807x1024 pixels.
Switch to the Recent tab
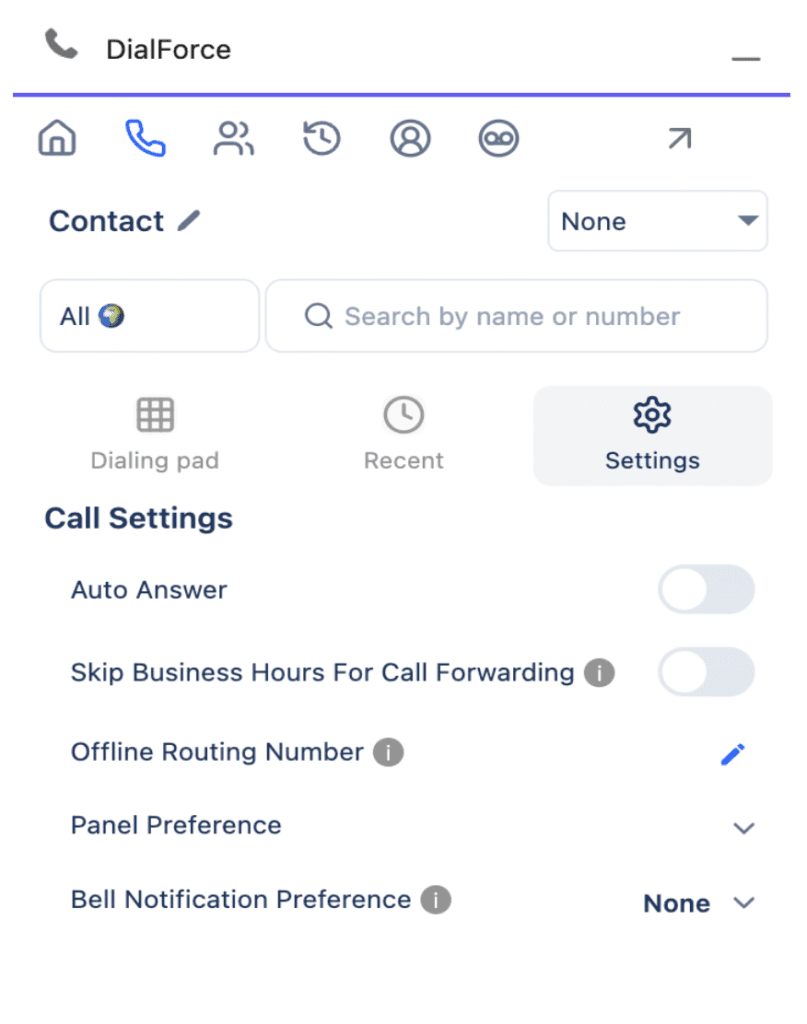pos(403,435)
